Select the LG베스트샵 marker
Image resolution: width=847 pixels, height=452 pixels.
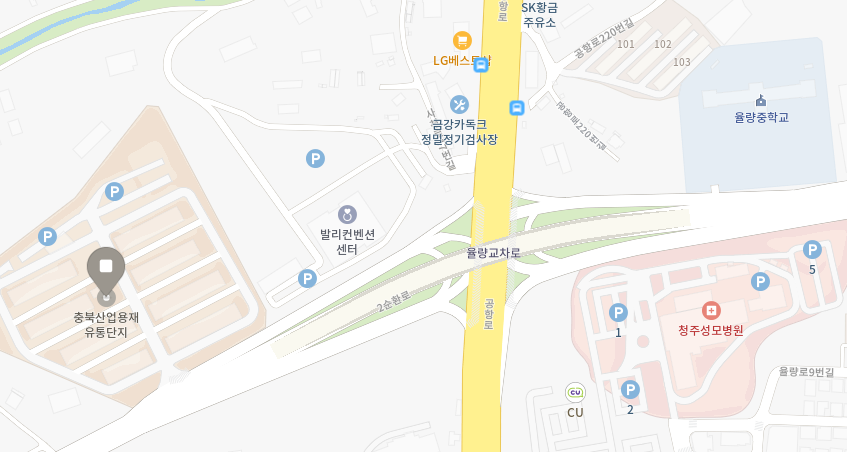click(x=462, y=41)
